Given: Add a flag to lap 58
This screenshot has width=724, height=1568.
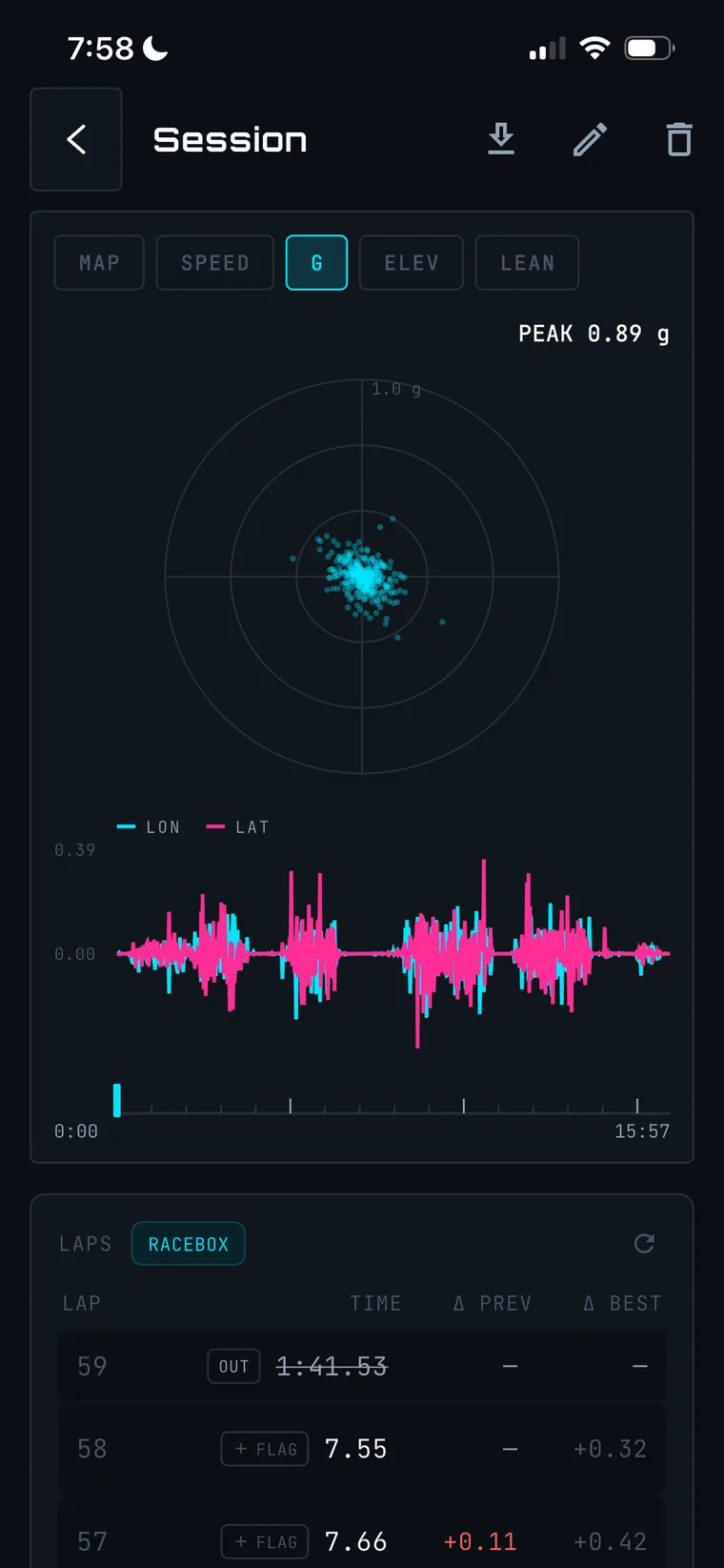Looking at the screenshot, I should (x=265, y=1449).
